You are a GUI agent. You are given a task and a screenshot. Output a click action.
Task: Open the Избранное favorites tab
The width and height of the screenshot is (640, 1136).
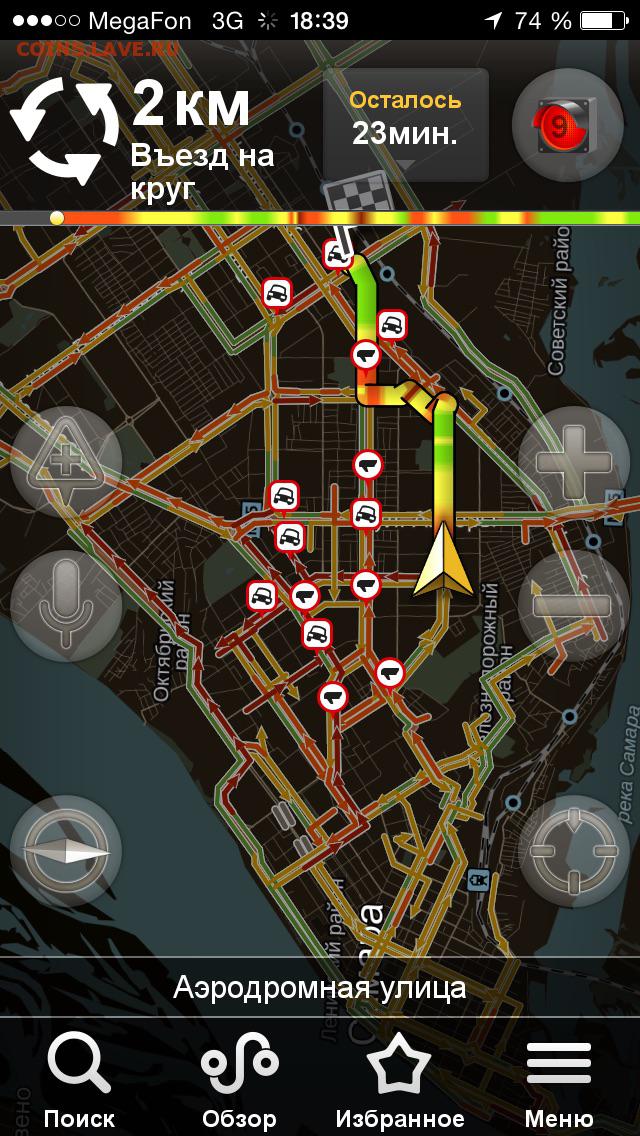(400, 1081)
